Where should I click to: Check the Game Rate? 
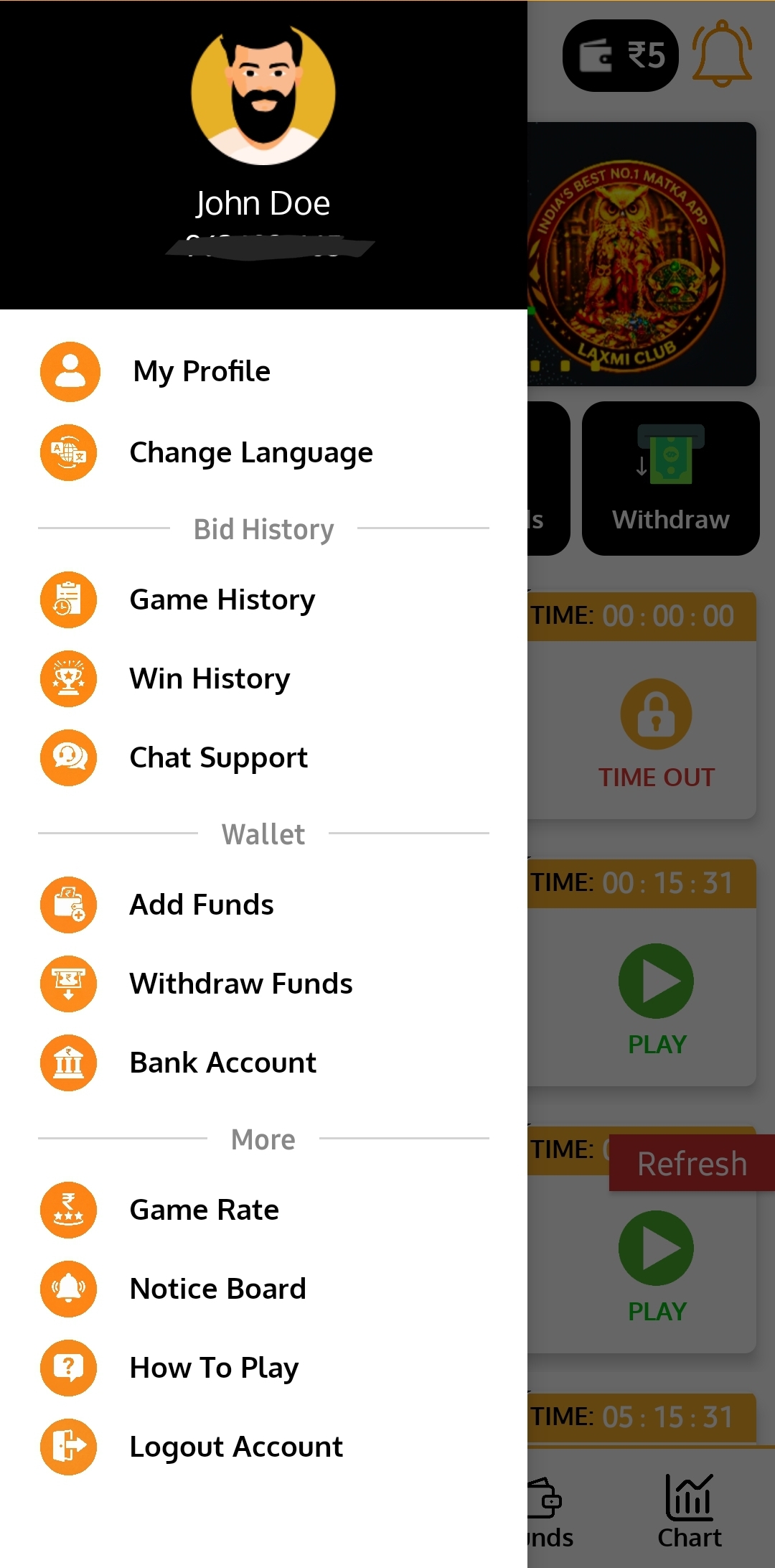pyautogui.click(x=204, y=1210)
